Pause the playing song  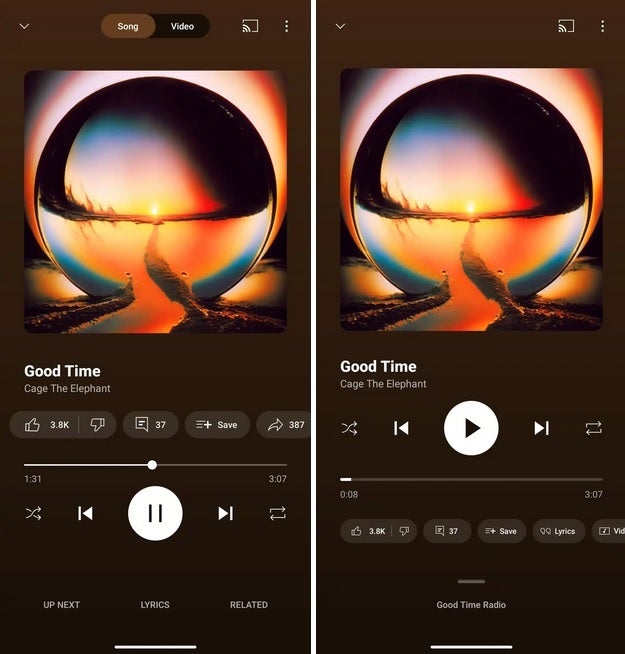coord(155,513)
